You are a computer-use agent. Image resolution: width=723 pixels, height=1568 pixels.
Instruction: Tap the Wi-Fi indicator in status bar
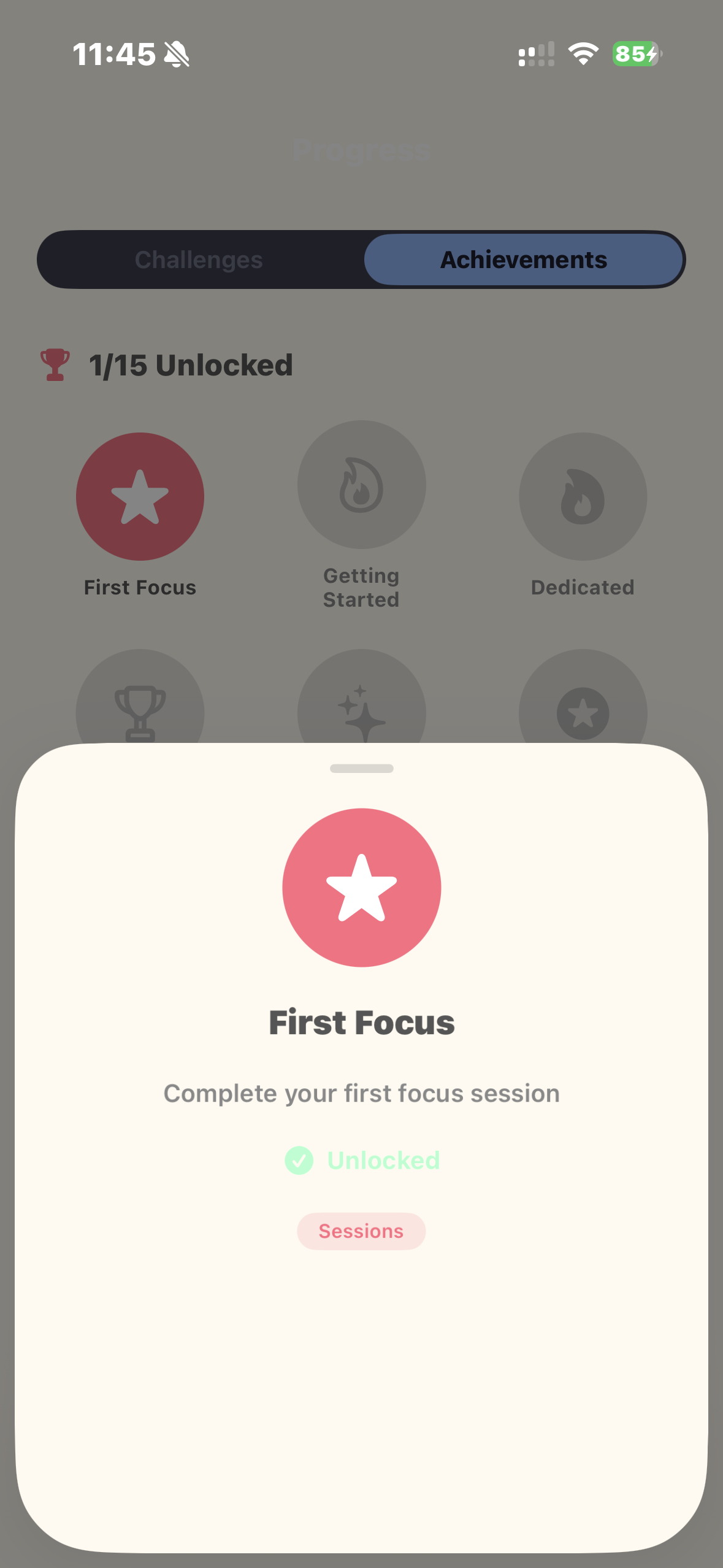click(583, 54)
